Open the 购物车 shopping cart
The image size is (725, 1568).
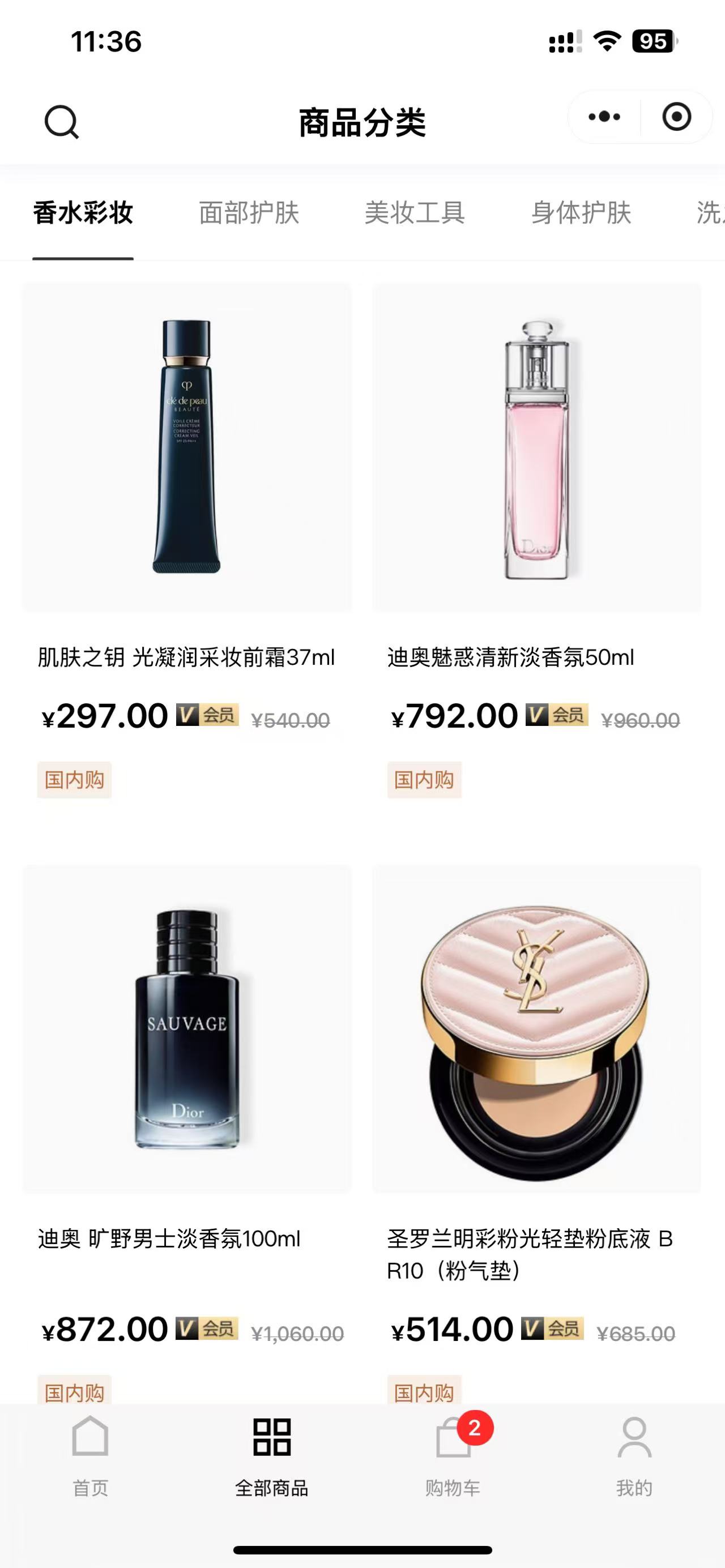453,1455
